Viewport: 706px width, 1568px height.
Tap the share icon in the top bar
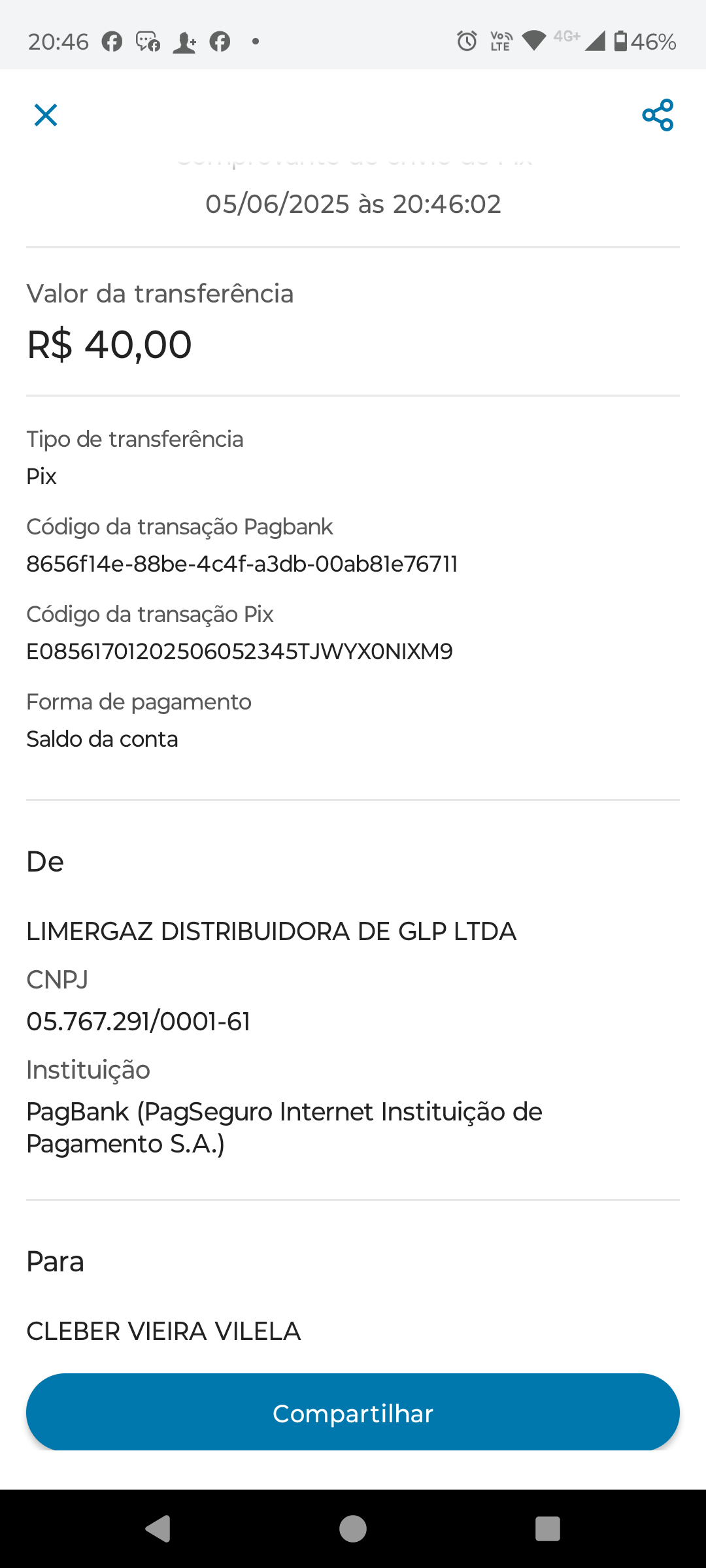pos(658,115)
